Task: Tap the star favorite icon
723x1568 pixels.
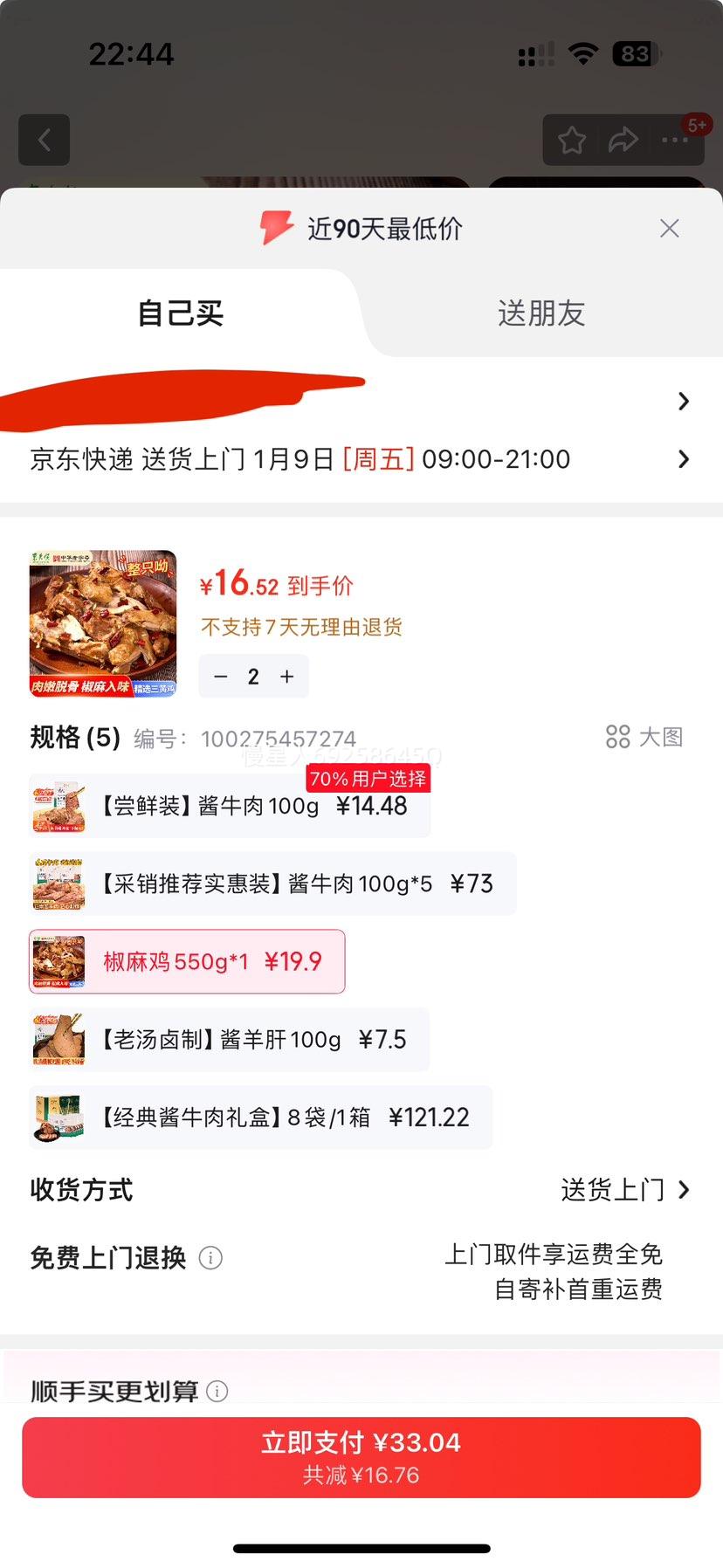Action: click(x=572, y=139)
